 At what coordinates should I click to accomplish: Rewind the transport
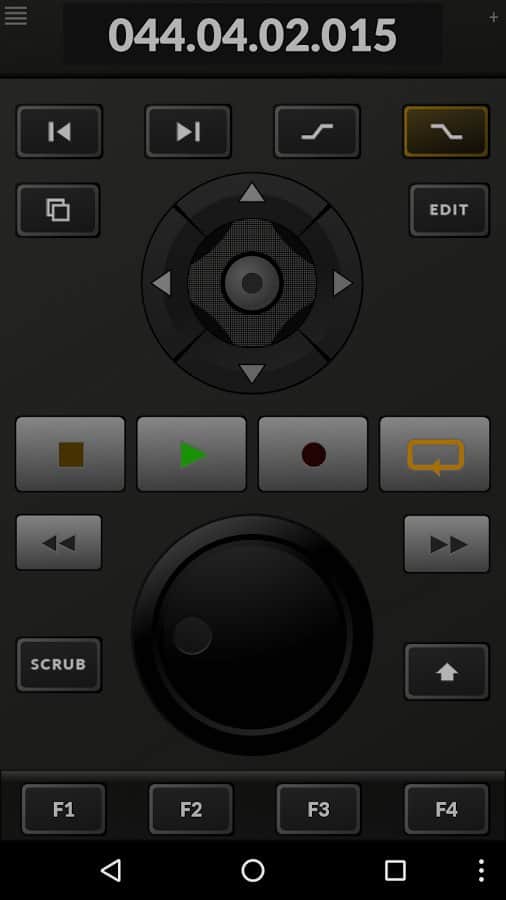(x=59, y=542)
